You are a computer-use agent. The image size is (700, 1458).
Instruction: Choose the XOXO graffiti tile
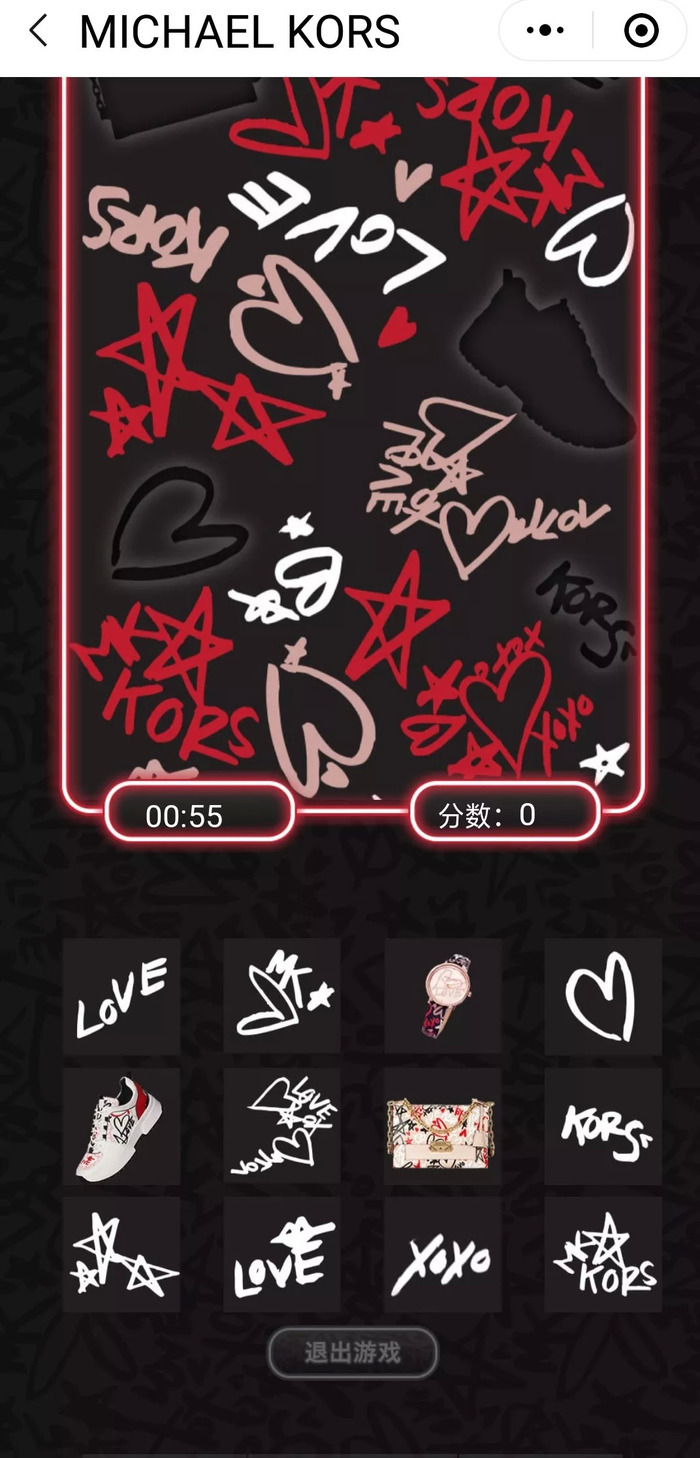443,1255
